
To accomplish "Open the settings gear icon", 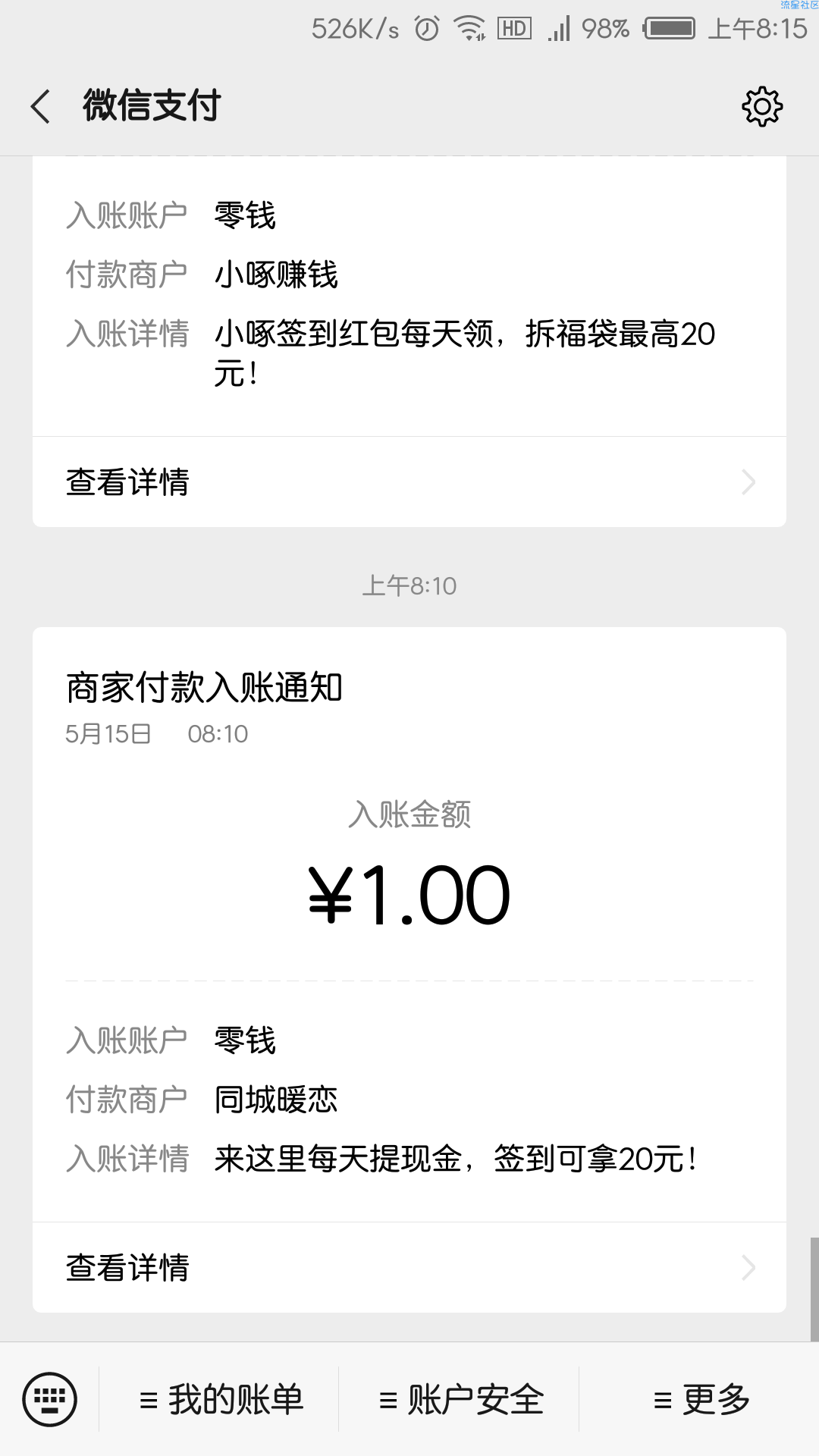I will pyautogui.click(x=762, y=106).
